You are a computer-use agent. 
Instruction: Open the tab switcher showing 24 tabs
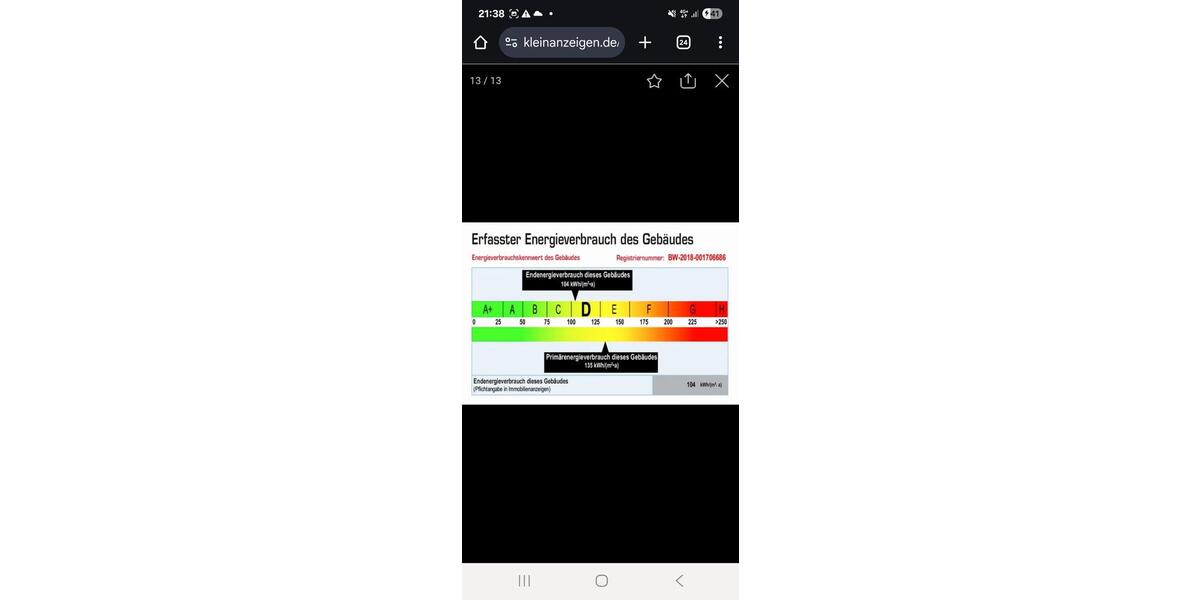point(683,42)
